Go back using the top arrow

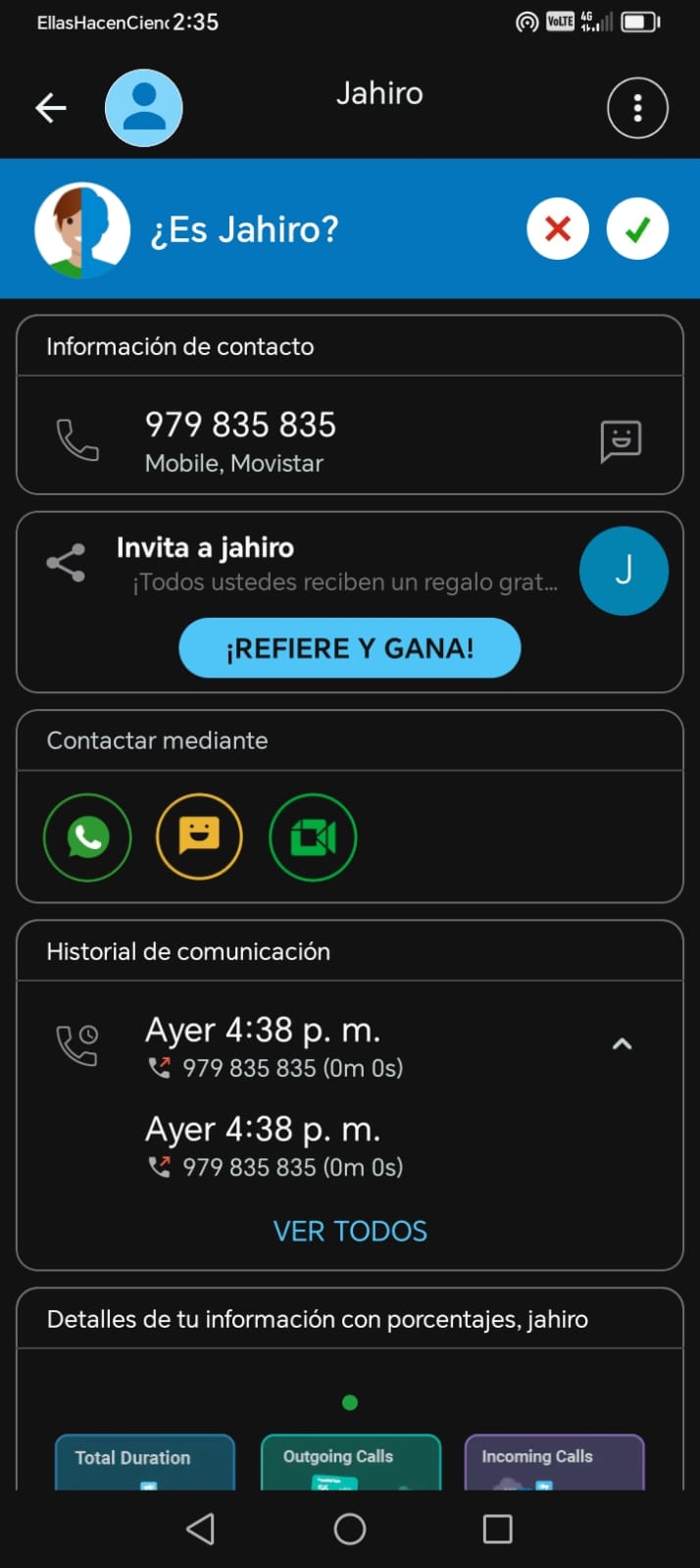pos(51,108)
